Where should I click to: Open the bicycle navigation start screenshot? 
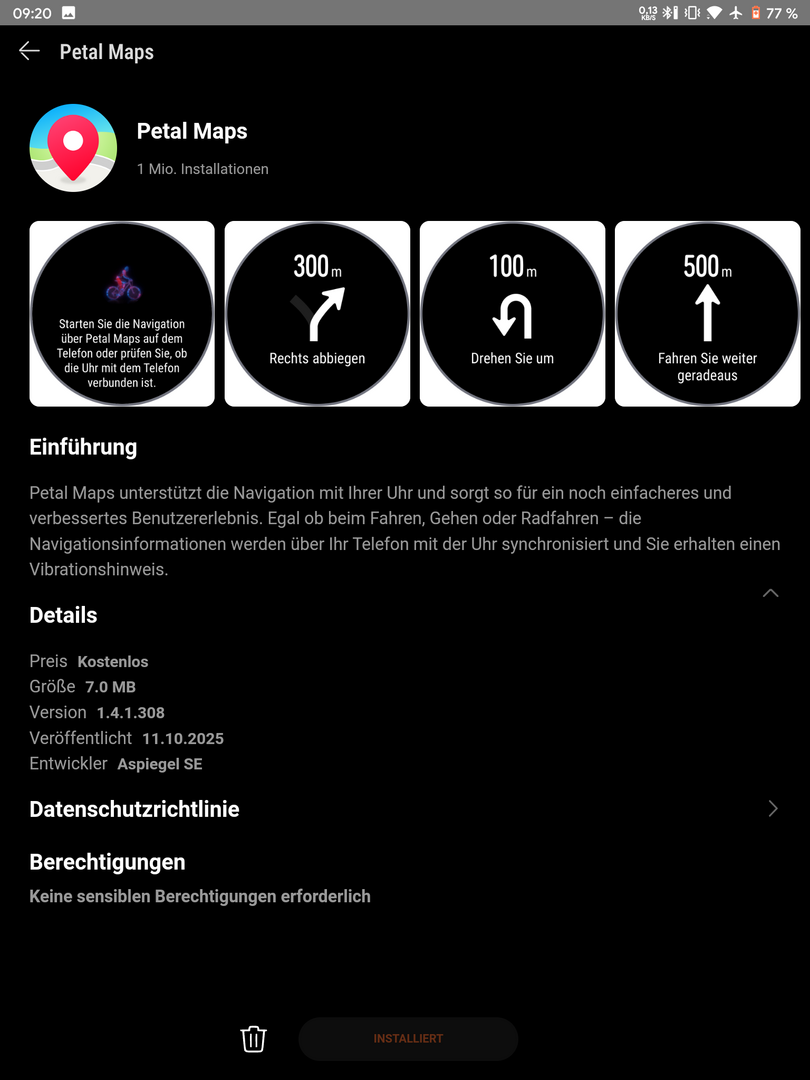(x=122, y=314)
